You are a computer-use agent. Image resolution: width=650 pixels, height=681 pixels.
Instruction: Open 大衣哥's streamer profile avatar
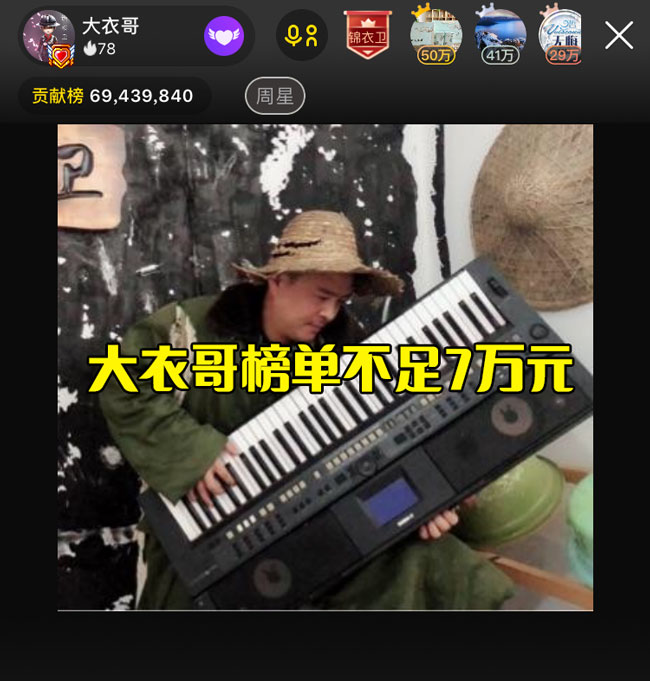[48, 37]
